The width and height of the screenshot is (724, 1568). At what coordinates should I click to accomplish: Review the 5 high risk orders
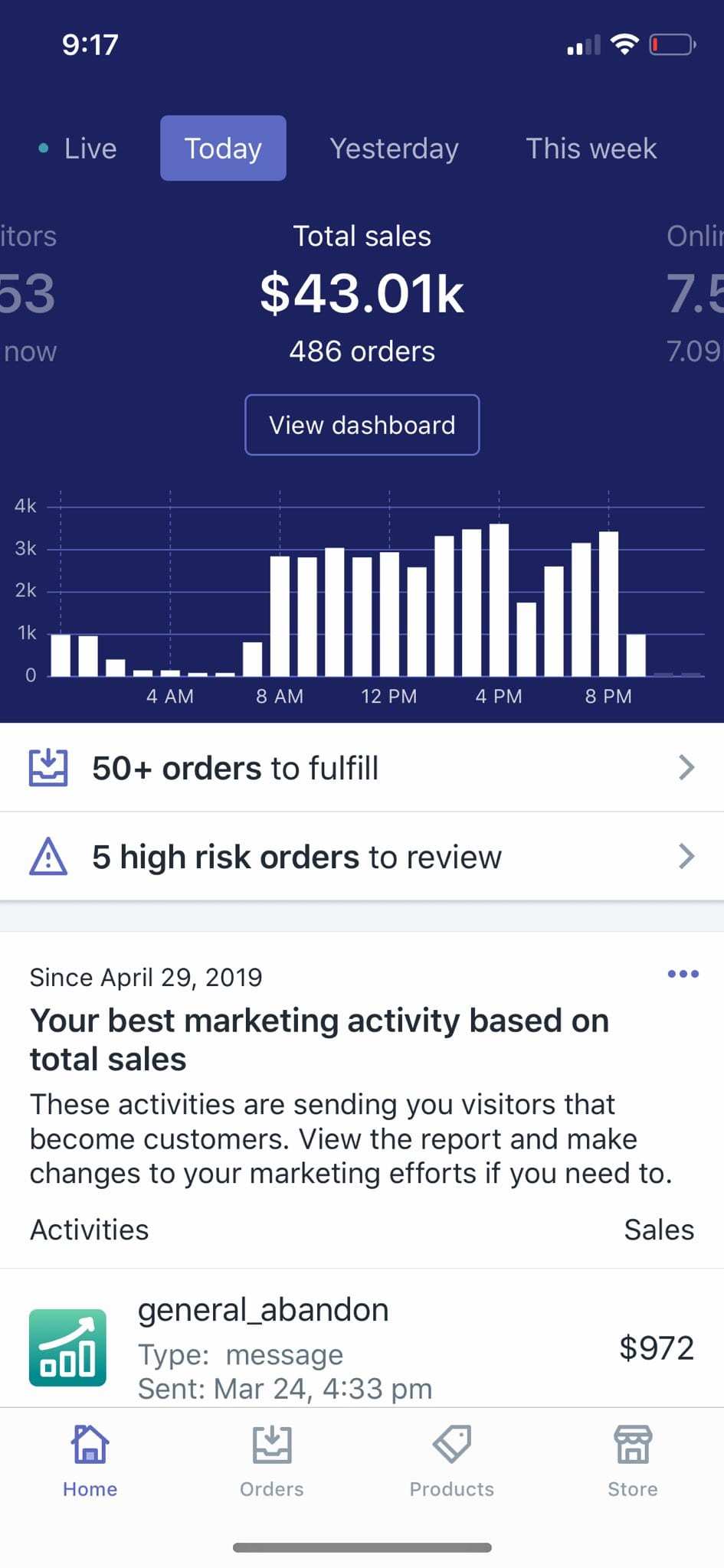[x=362, y=857]
